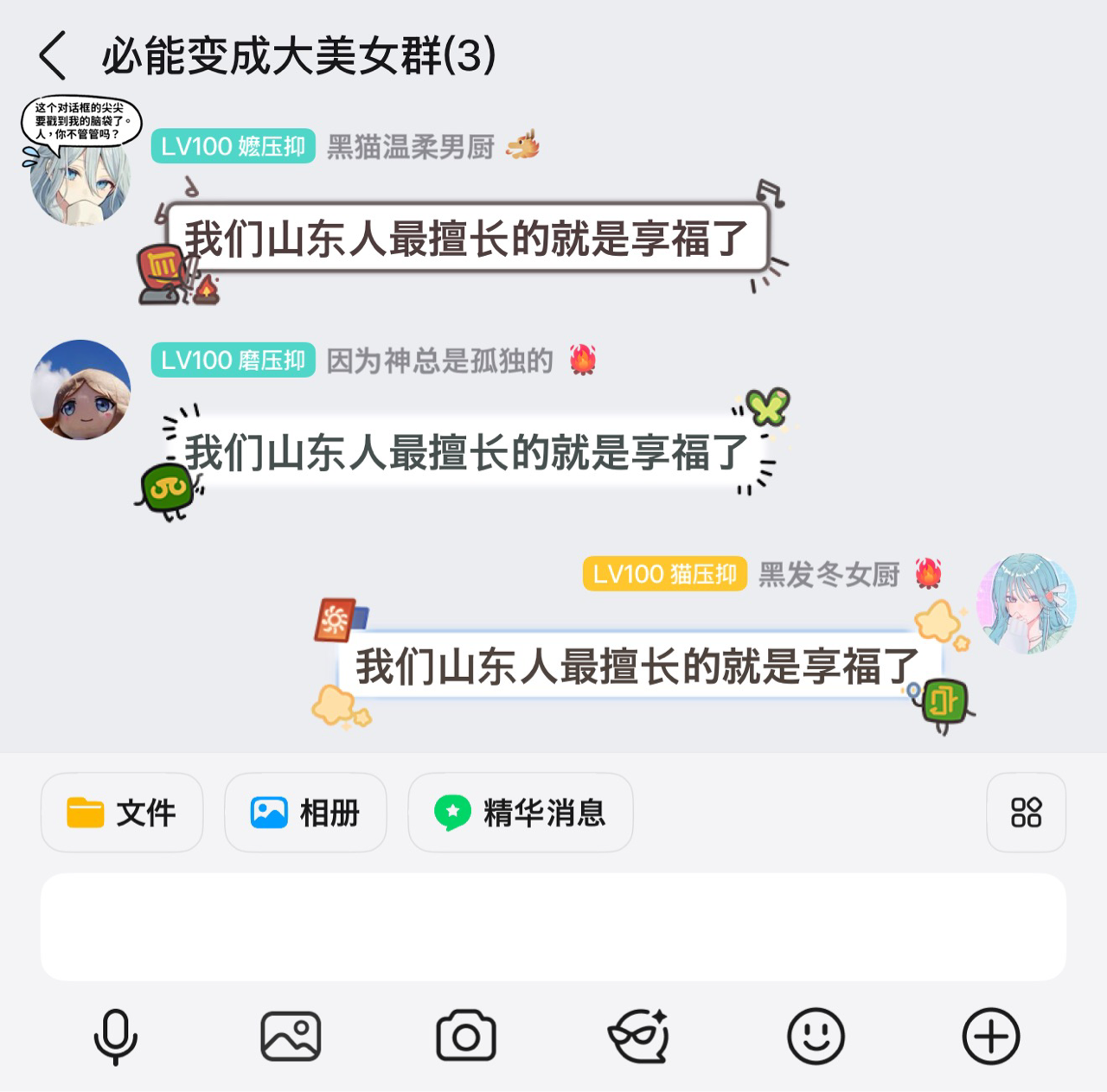The height and width of the screenshot is (1092, 1107).
Task: Go back from the group chat
Action: point(54,56)
